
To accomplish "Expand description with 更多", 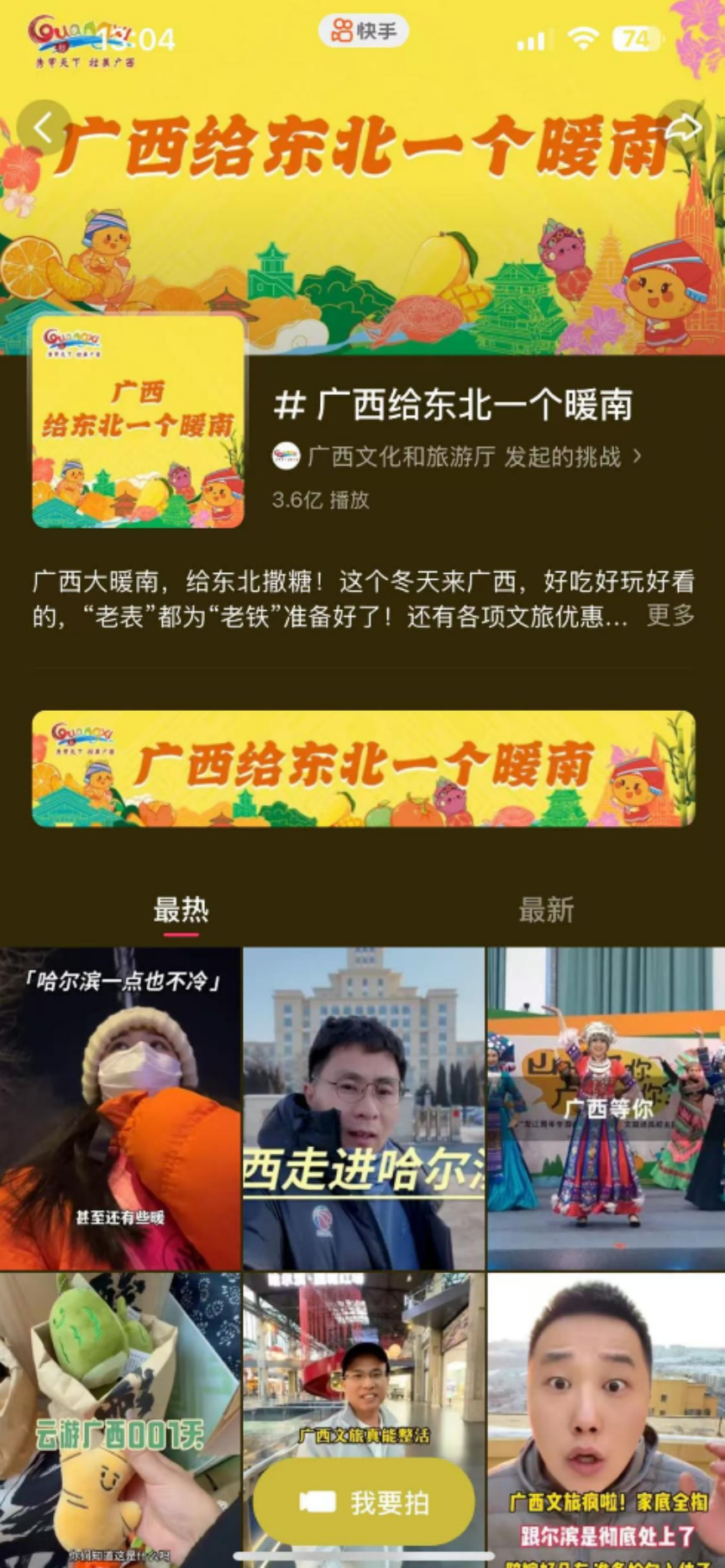I will point(670,615).
